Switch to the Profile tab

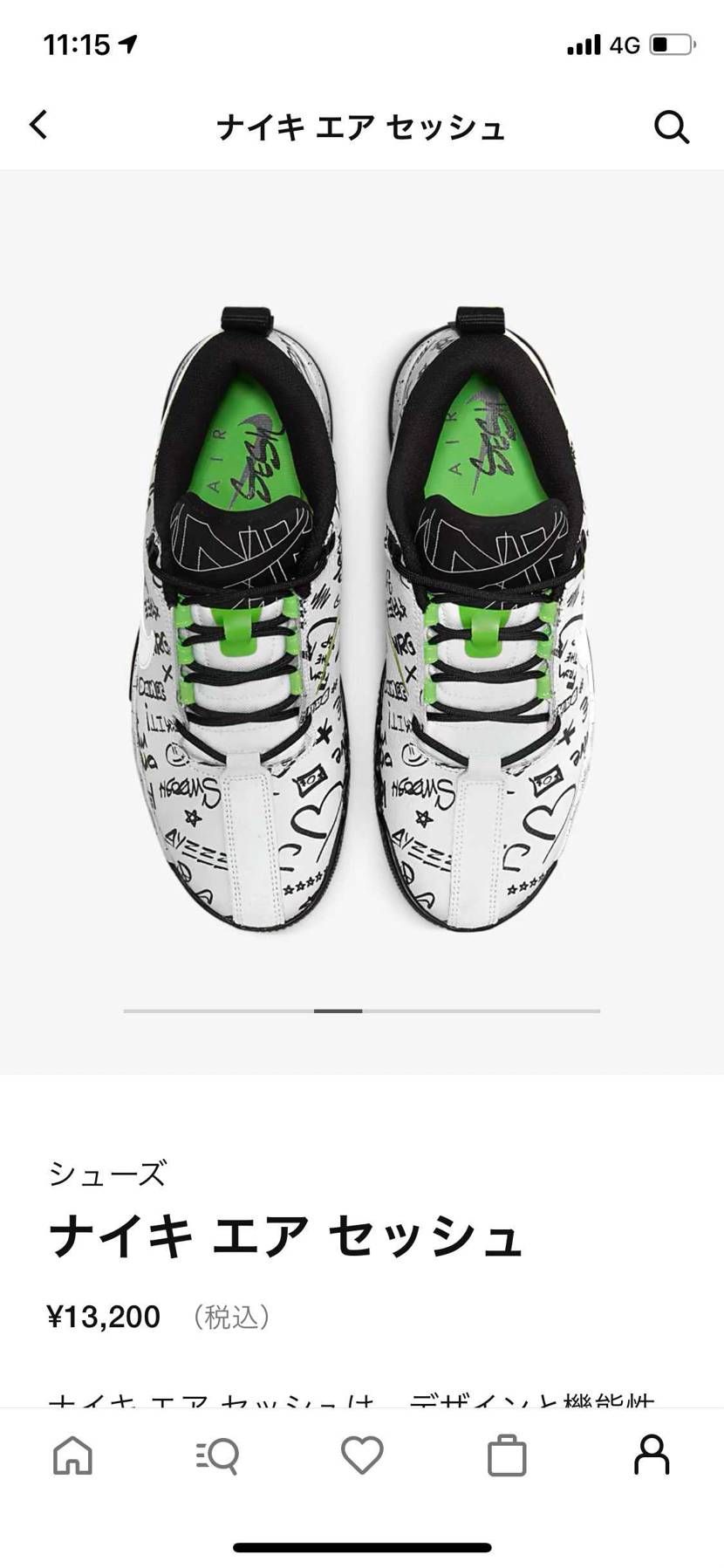(x=652, y=1455)
